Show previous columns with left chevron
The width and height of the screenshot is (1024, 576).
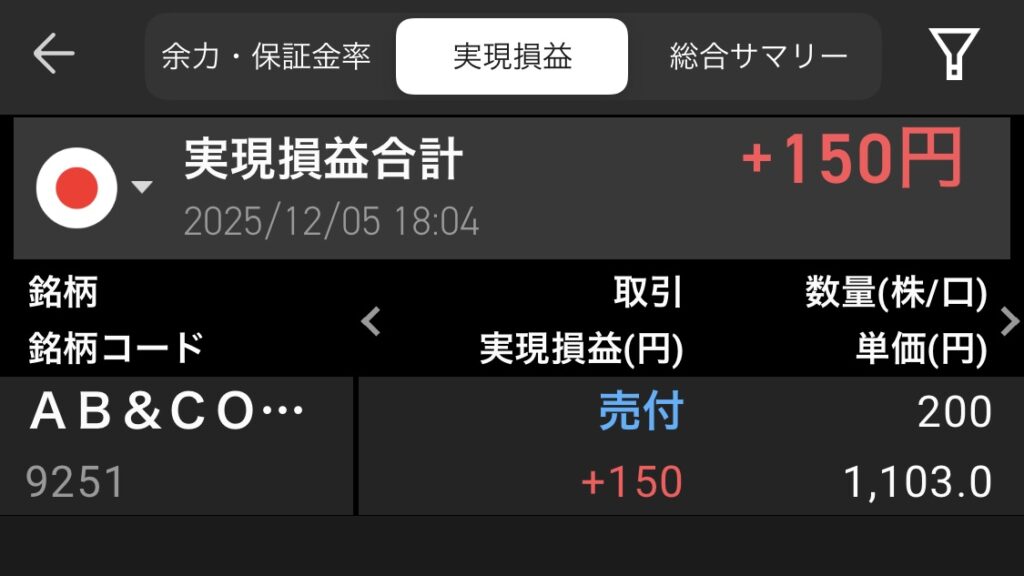(x=371, y=321)
